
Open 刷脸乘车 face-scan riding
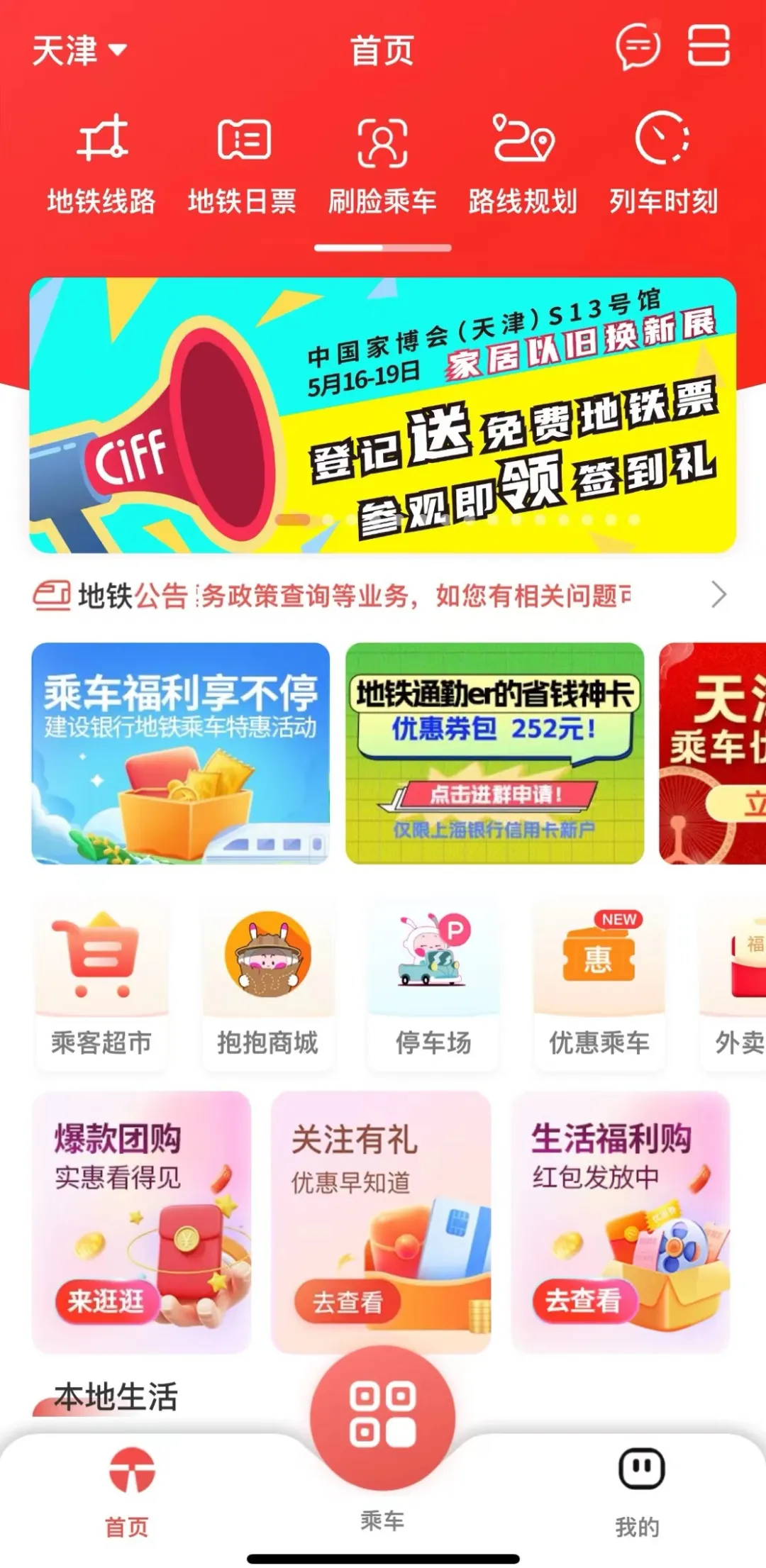pos(382,165)
